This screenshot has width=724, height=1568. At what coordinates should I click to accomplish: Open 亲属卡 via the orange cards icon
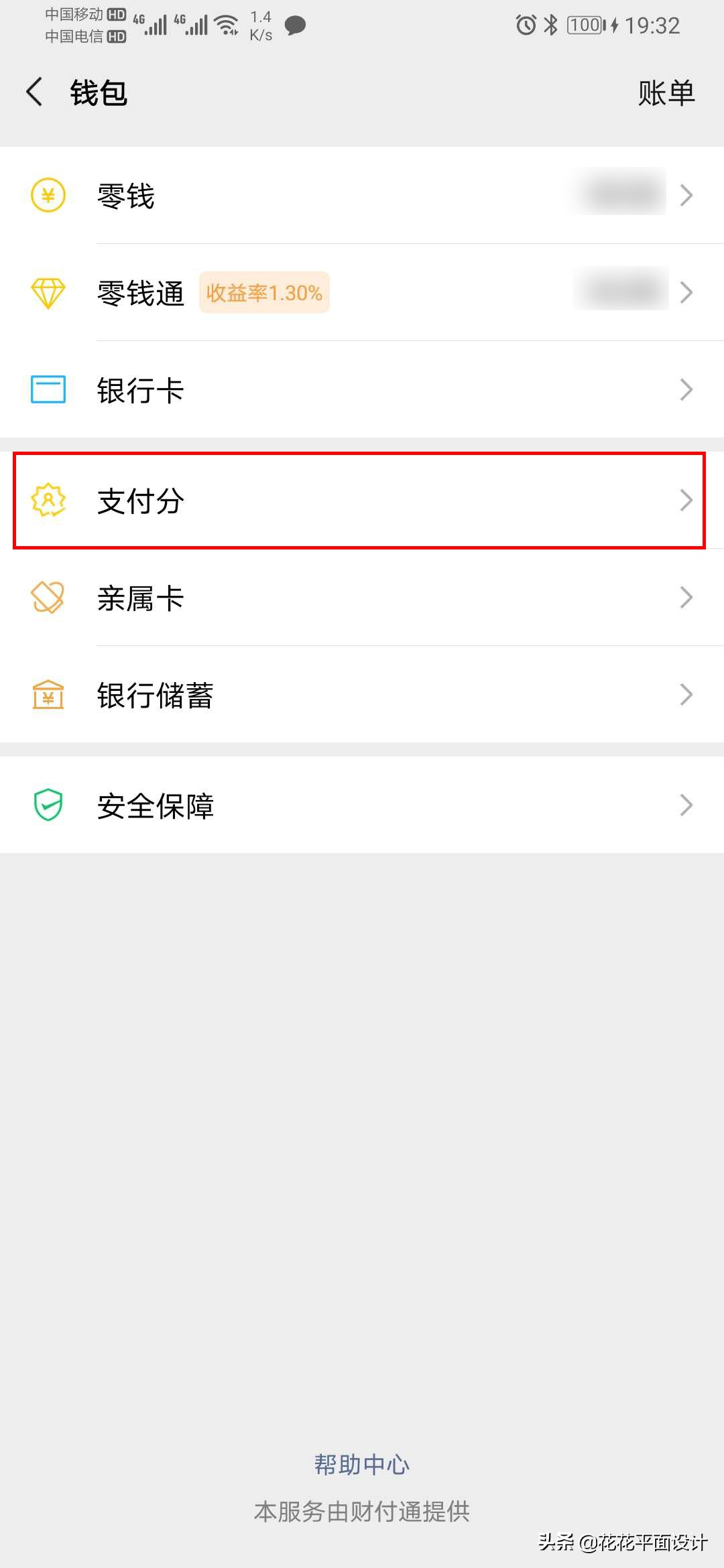(47, 598)
